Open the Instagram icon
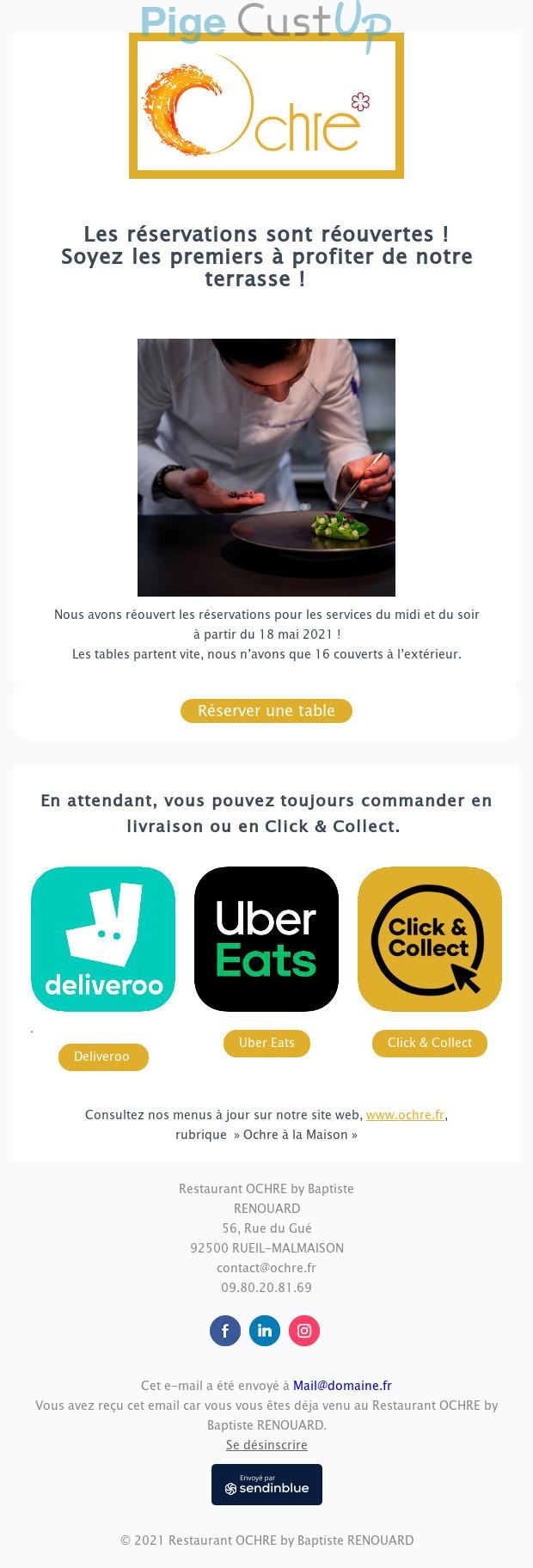 [304, 1331]
